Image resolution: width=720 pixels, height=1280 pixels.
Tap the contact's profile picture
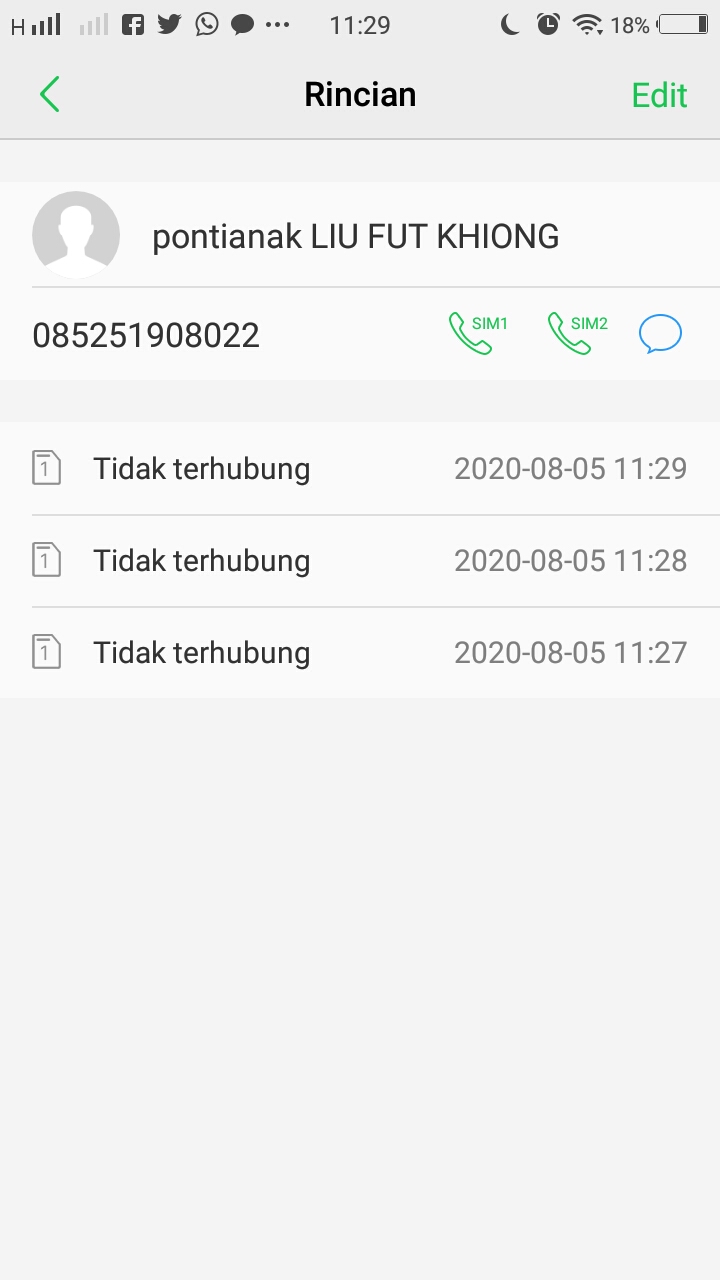coord(76,235)
